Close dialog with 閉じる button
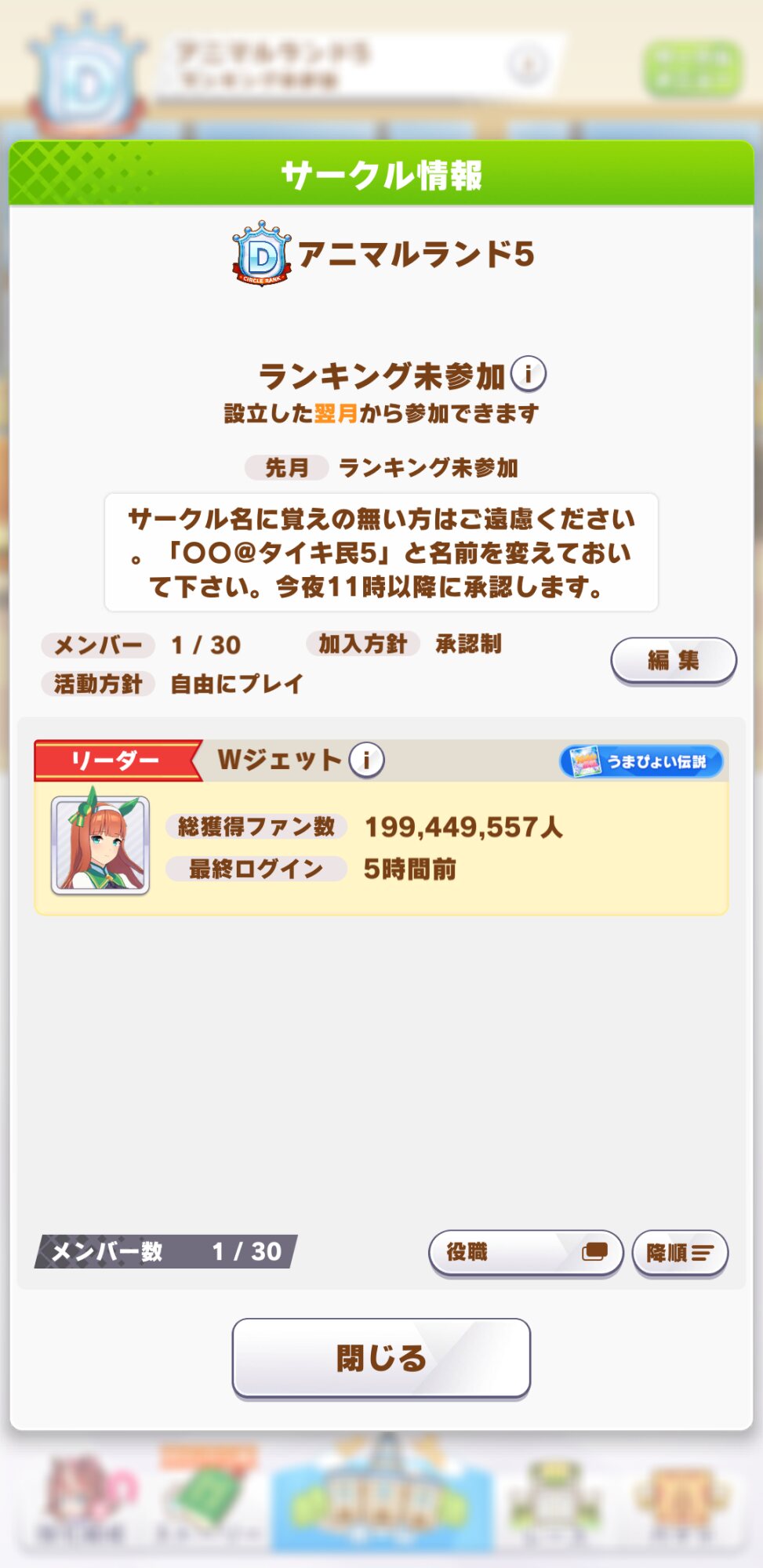The height and width of the screenshot is (1568, 763). coord(381,1358)
